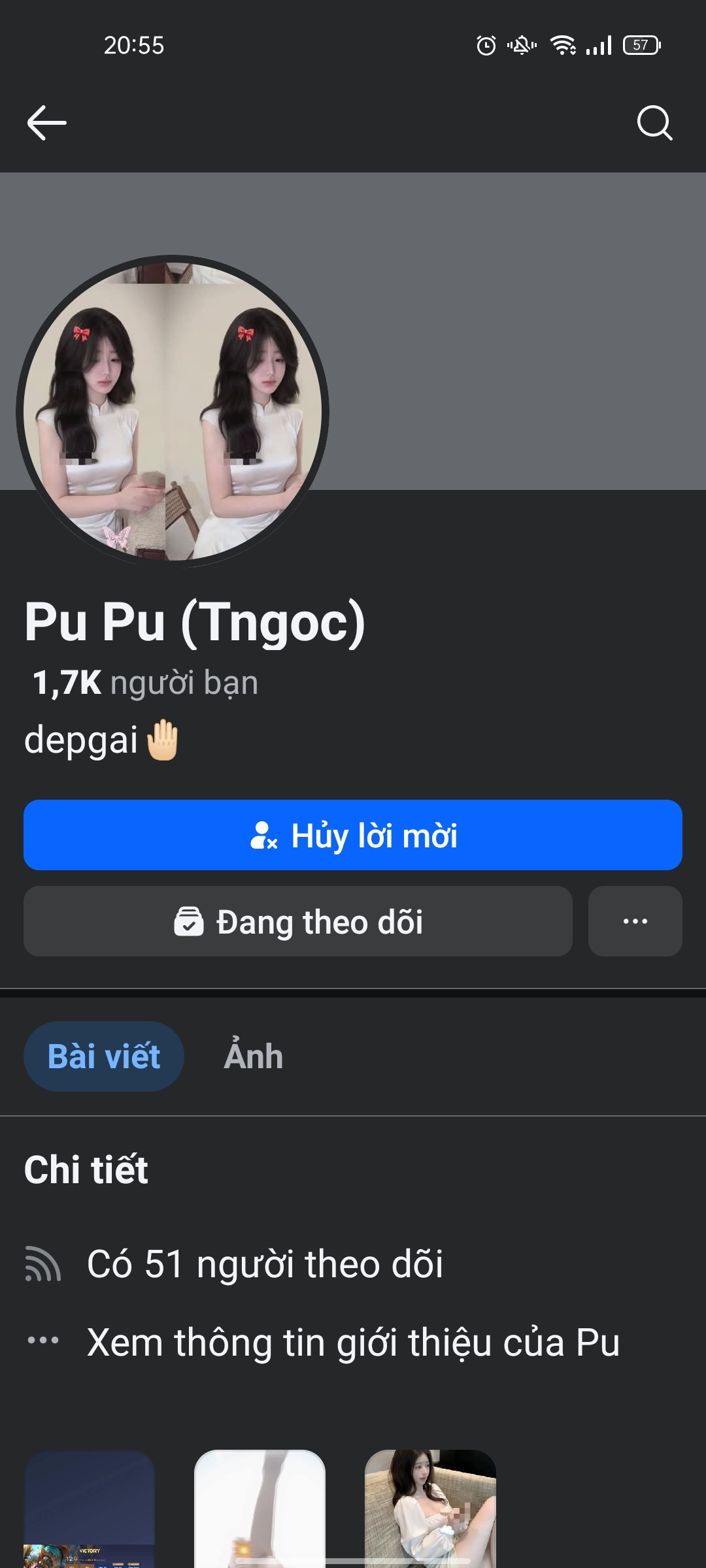Open Xem thông tin giới thiệu của Pu
Viewport: 706px width, 1568px height.
coord(353,1343)
